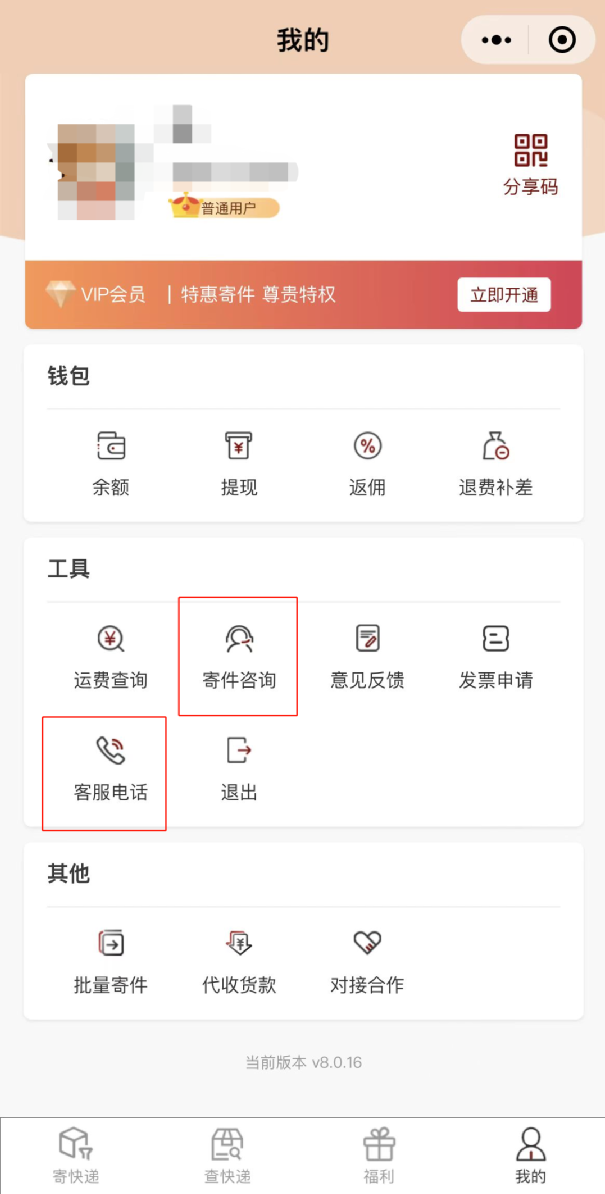Call 客服电话 customer service hotline

click(x=111, y=768)
